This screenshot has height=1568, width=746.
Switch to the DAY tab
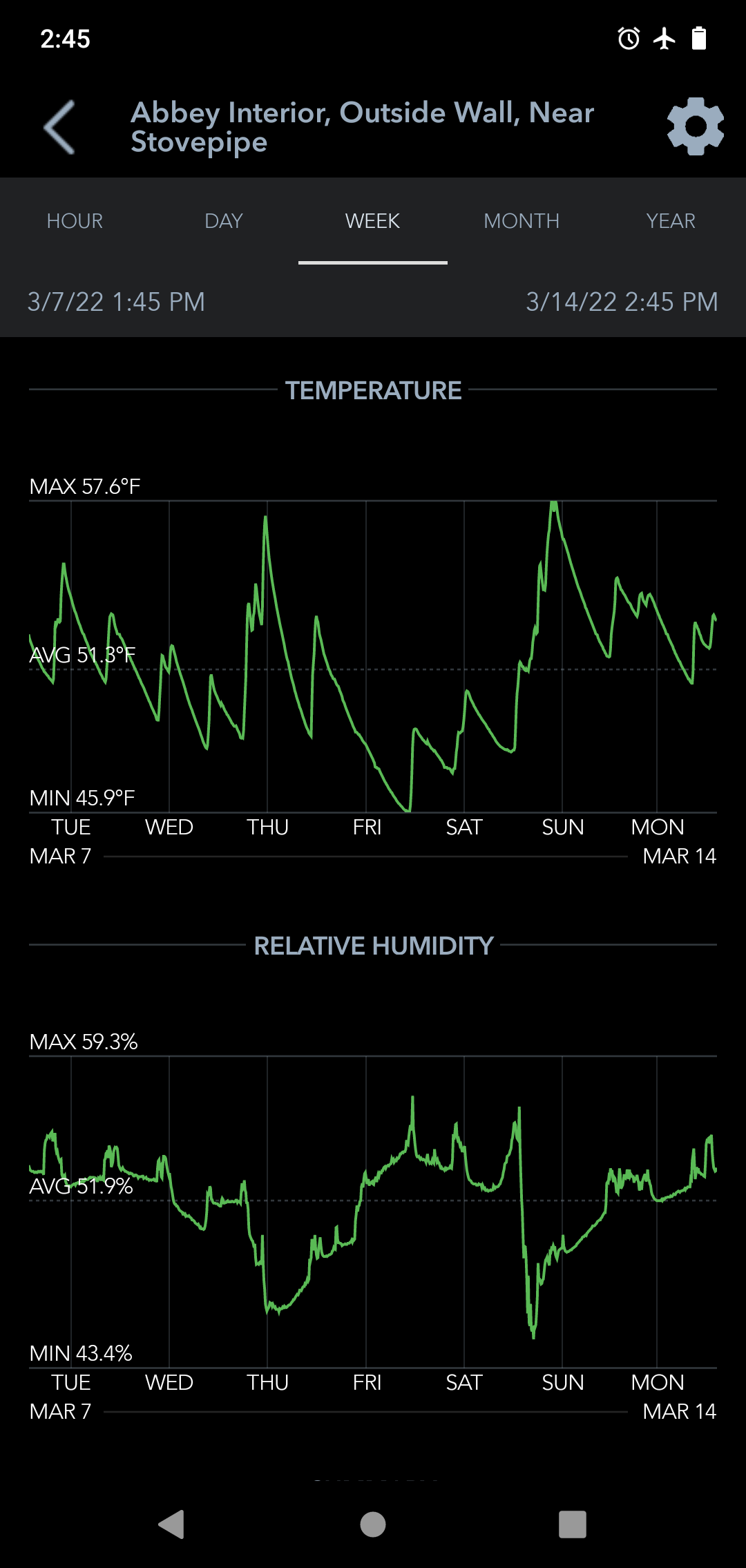coord(224,221)
